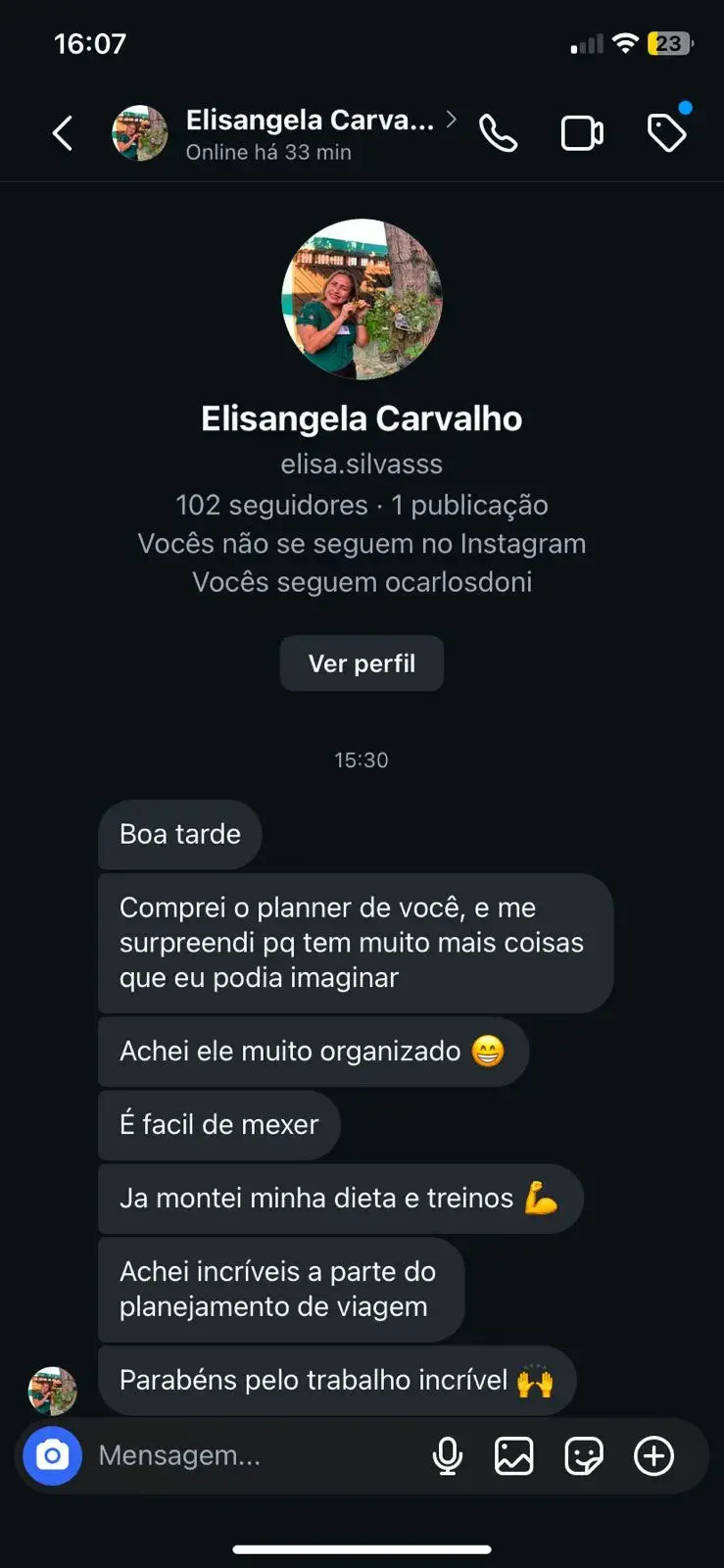Tap the 'Parabéns pelo trabalho incrível' message
The height and width of the screenshot is (1568, 724).
337,1380
